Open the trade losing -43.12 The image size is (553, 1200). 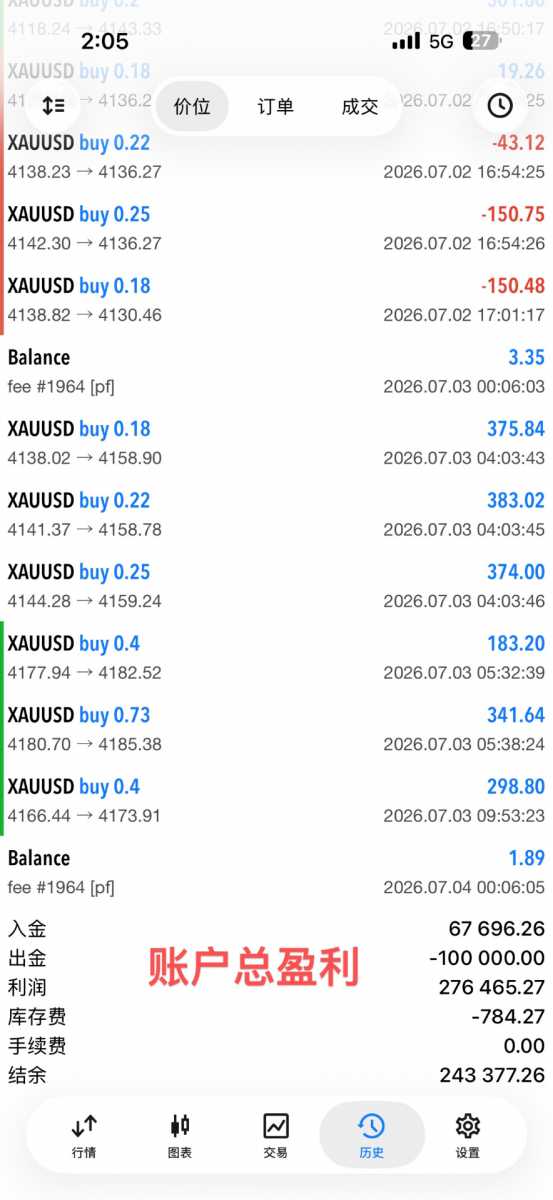point(276,157)
